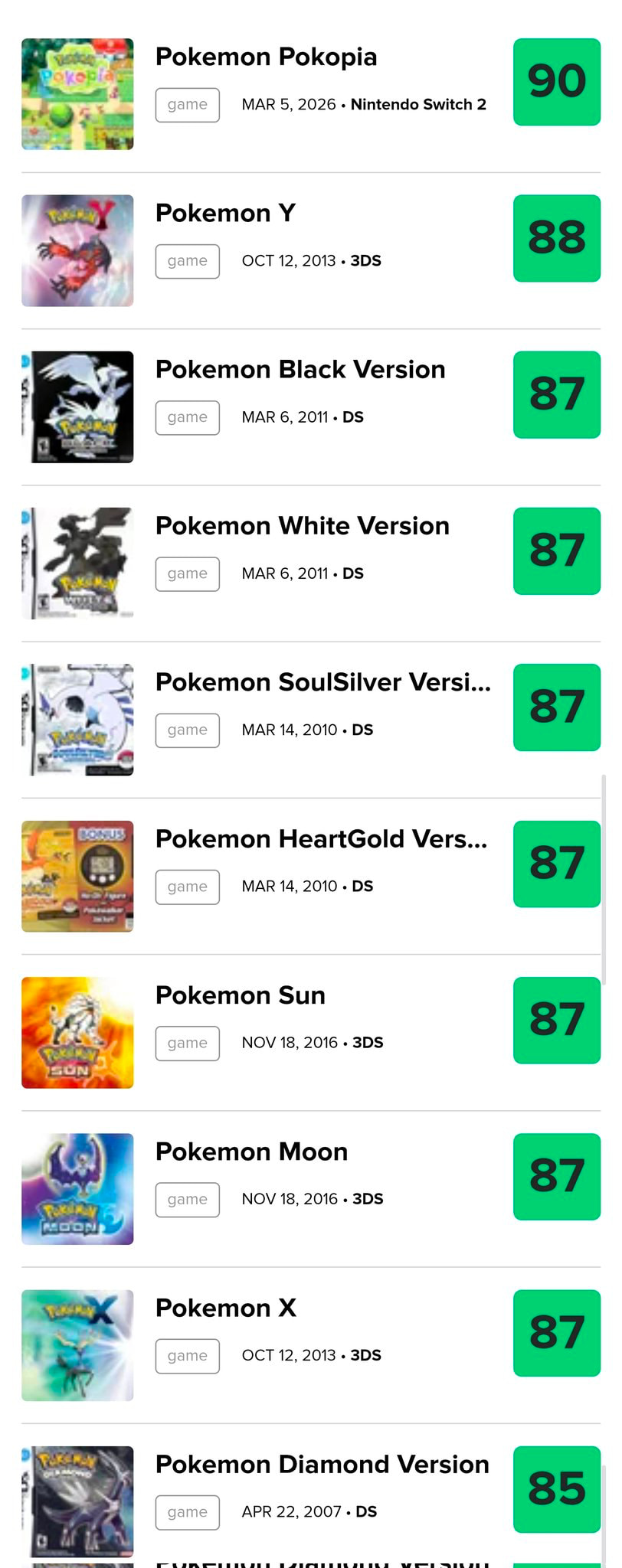The image size is (622, 1568).
Task: Open Pokemon Diamond Version details
Action: pos(322,1465)
